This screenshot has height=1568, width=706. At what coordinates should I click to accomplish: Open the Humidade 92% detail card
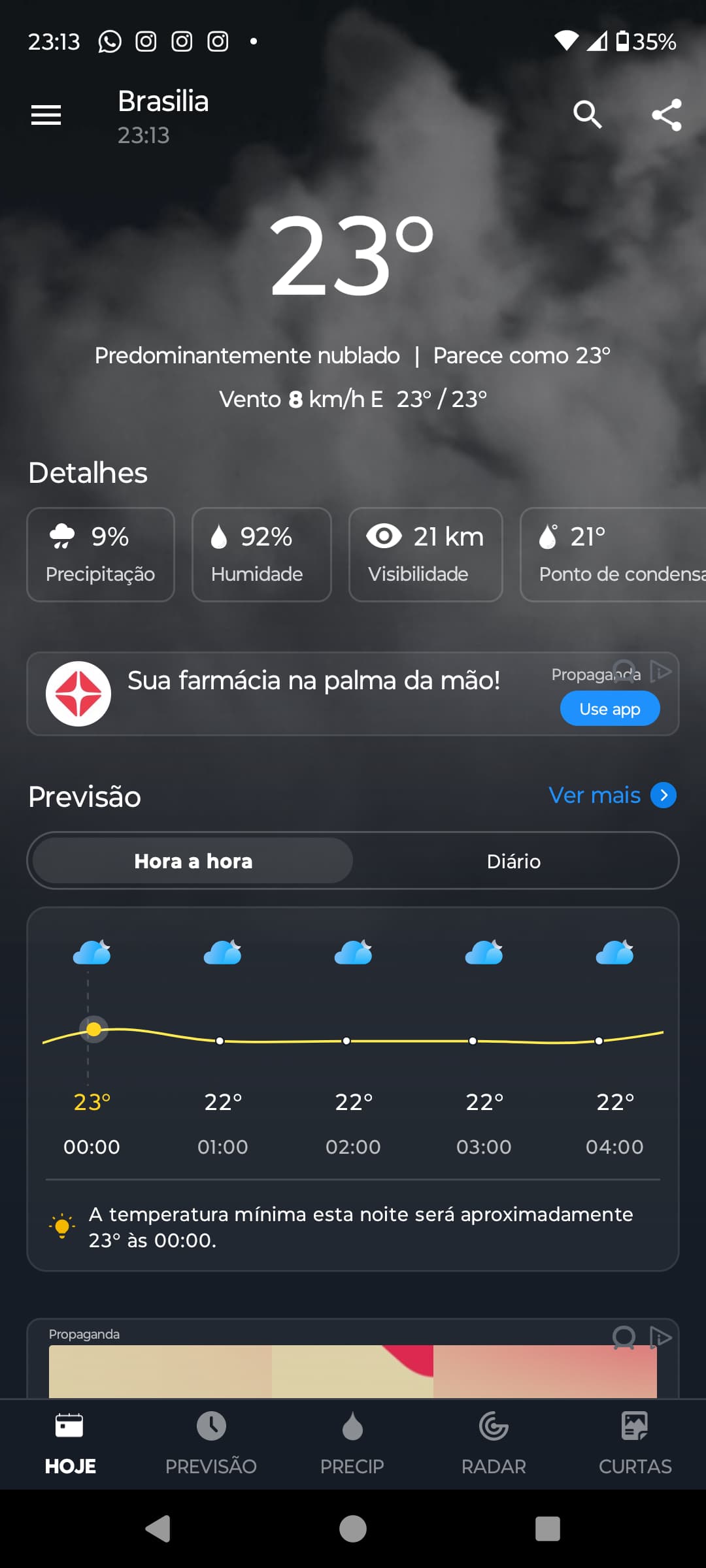pyautogui.click(x=261, y=555)
